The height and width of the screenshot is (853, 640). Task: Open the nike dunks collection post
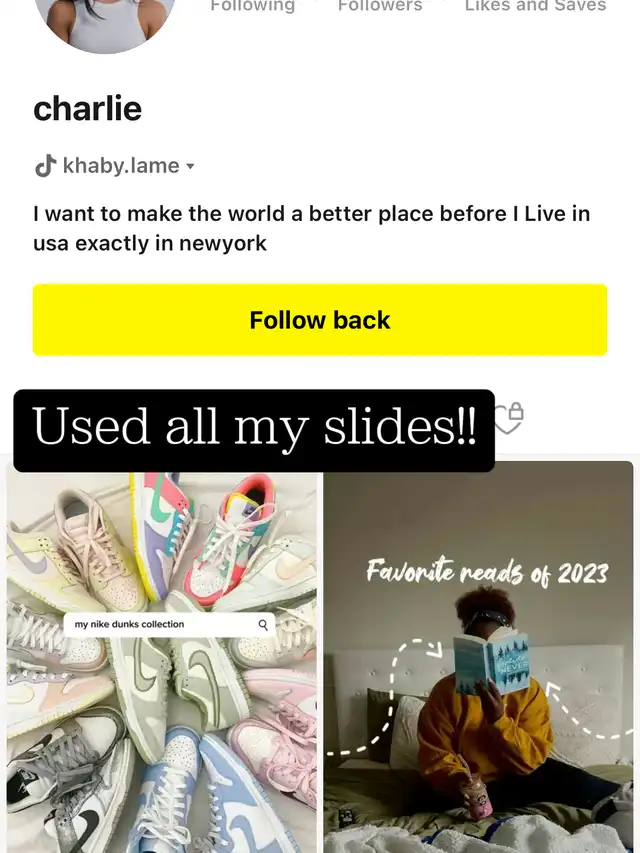162,657
